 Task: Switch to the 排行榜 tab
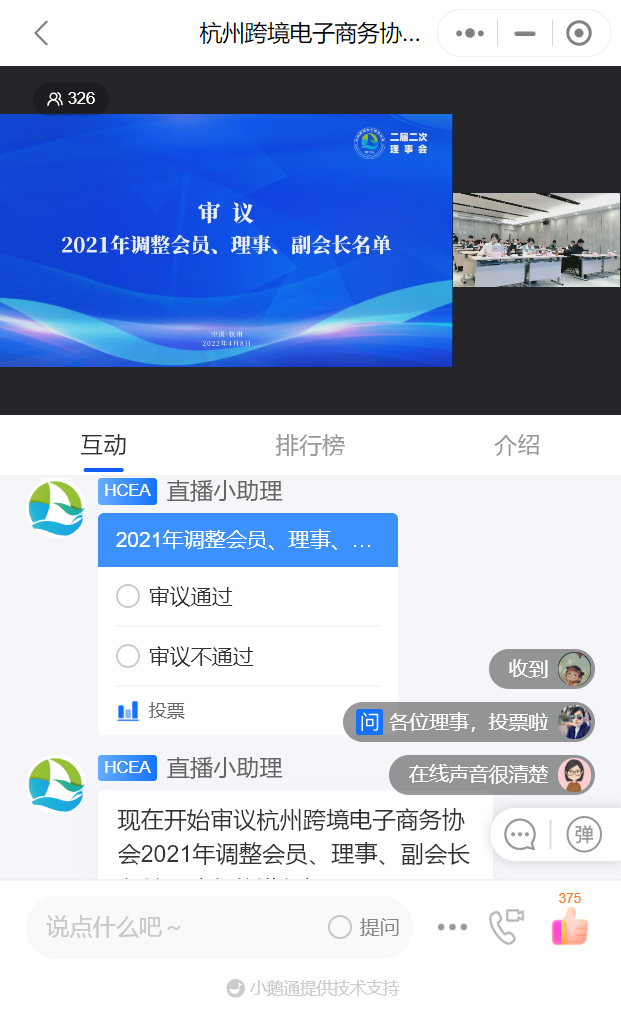(310, 445)
